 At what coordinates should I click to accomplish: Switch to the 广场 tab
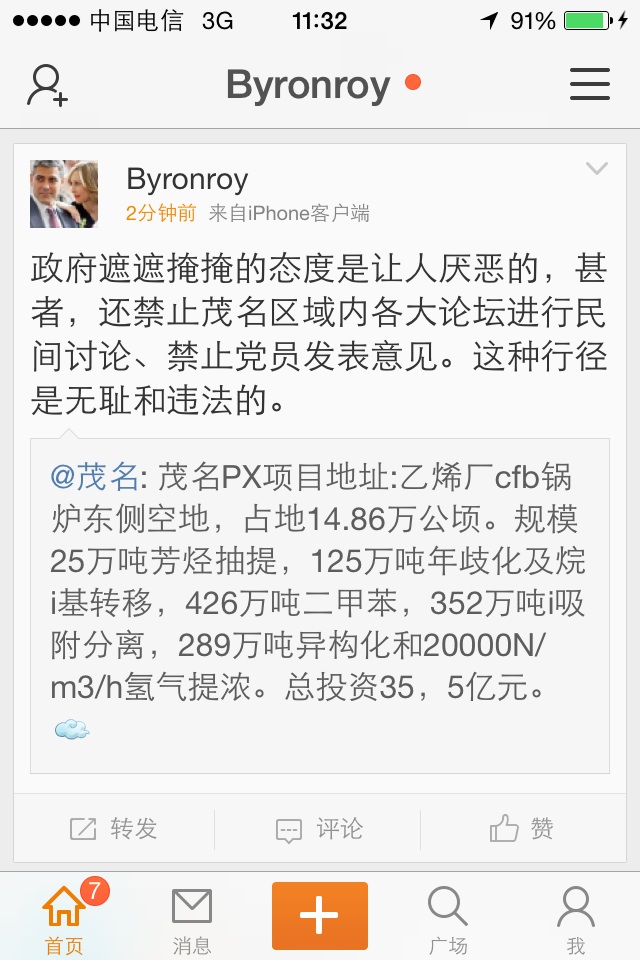click(447, 918)
